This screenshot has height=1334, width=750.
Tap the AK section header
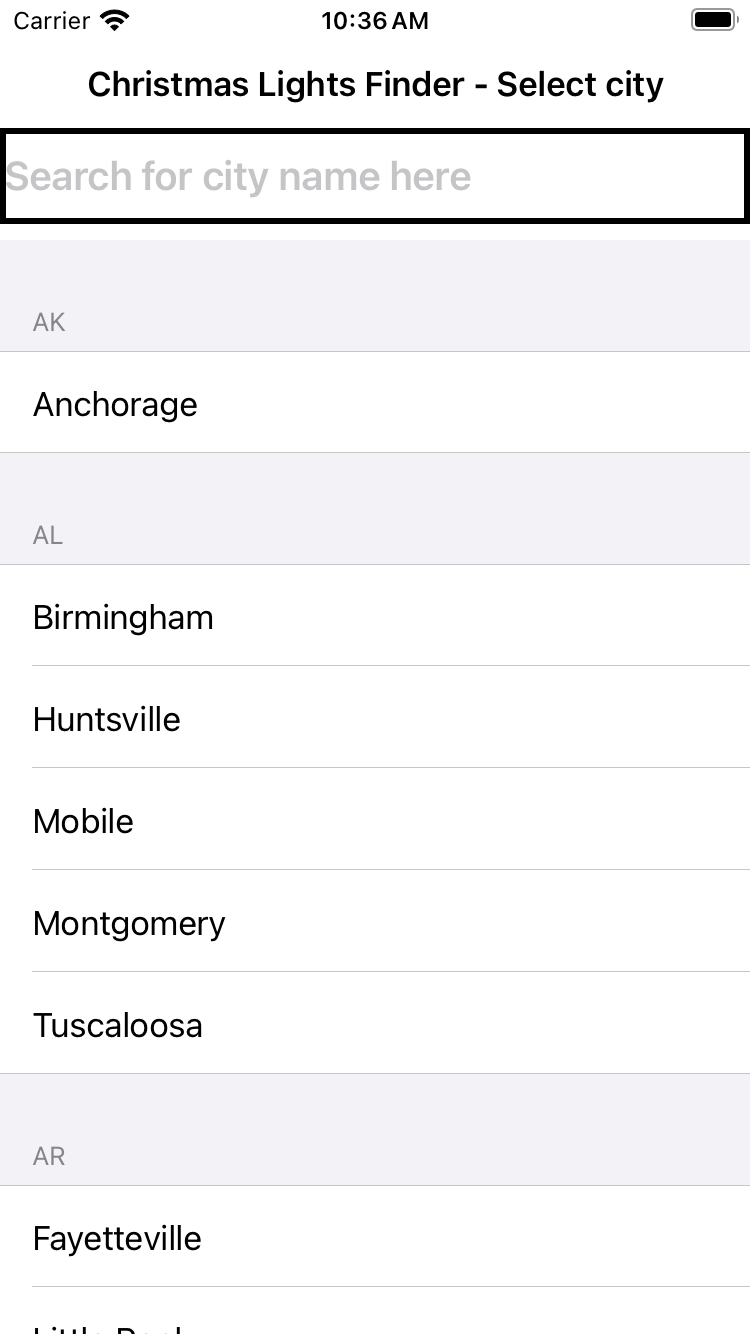pos(48,321)
